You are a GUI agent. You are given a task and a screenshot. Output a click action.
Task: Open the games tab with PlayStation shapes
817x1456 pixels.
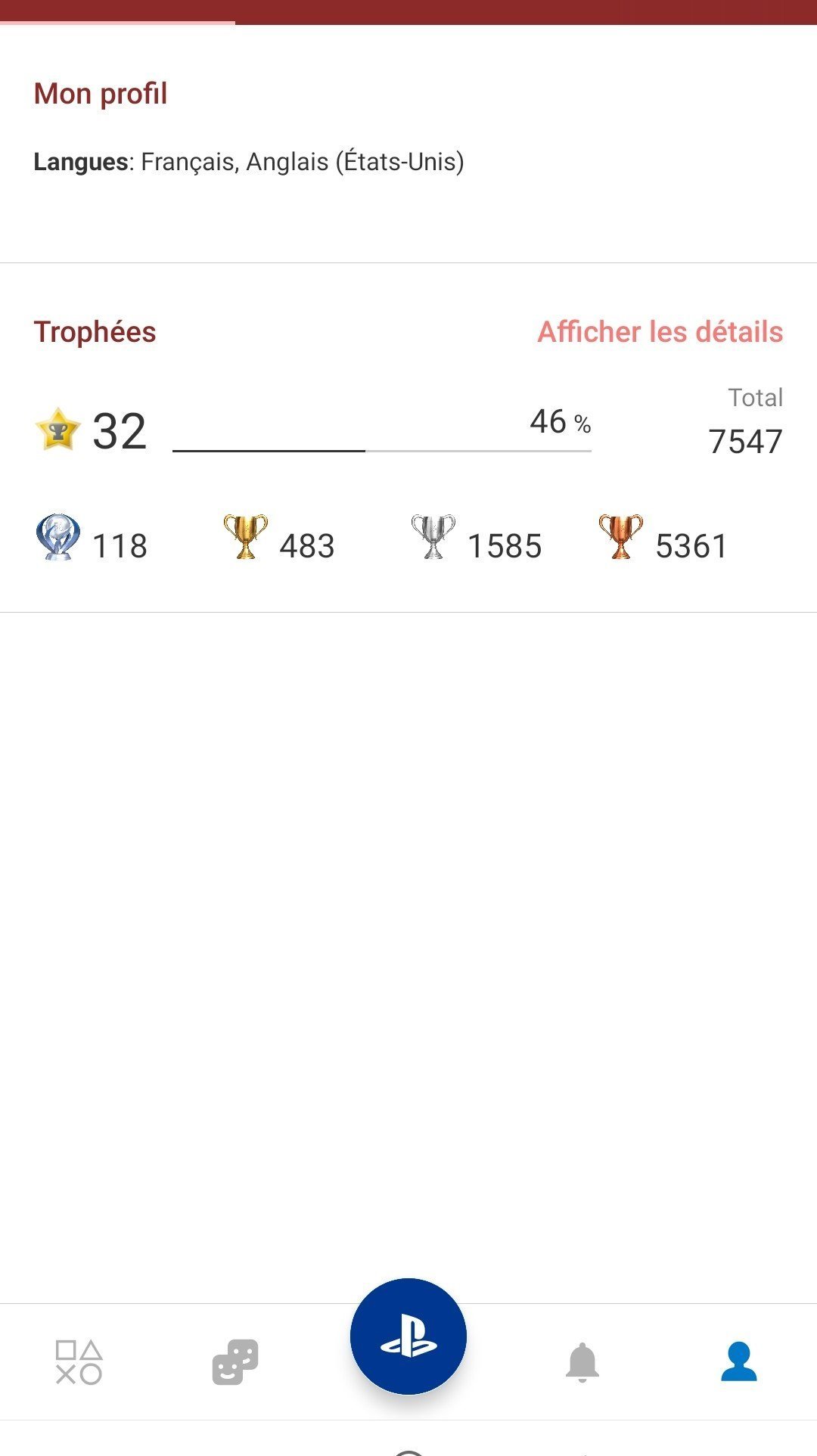click(x=79, y=1362)
